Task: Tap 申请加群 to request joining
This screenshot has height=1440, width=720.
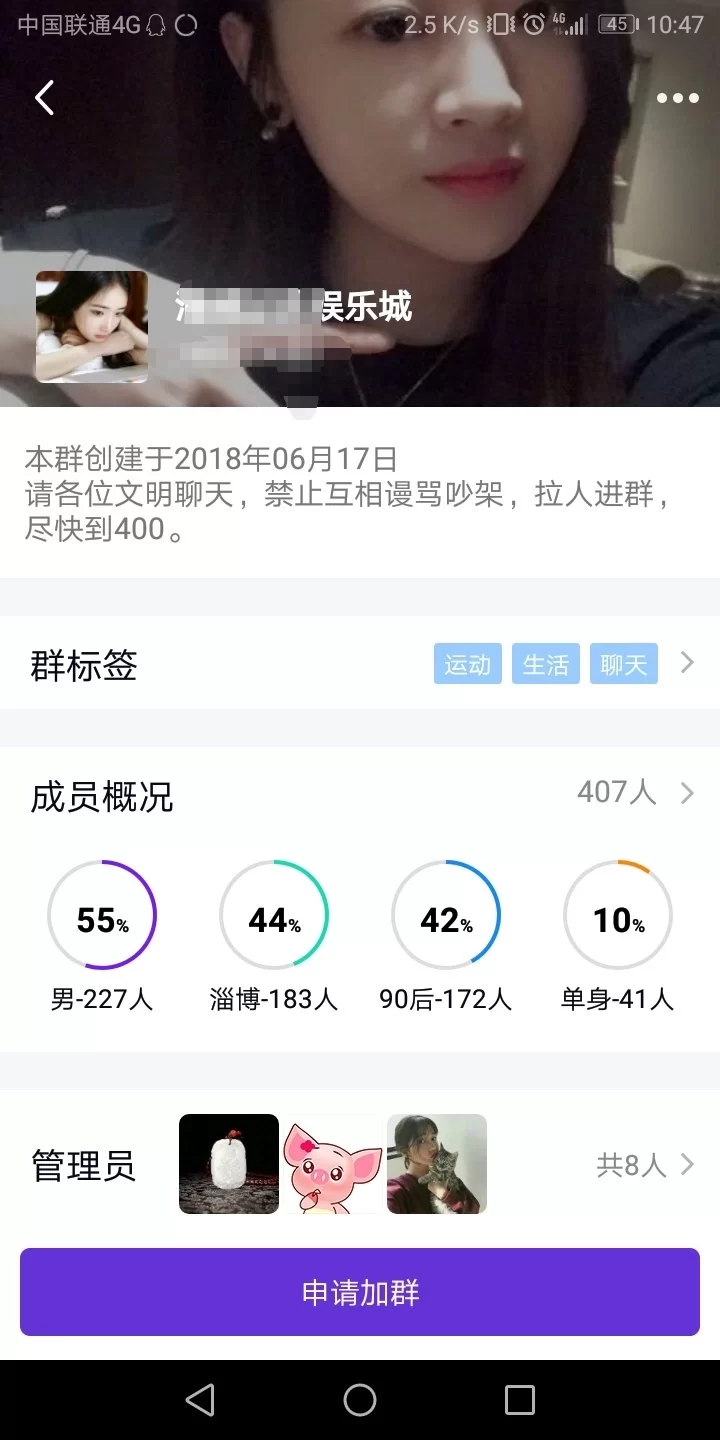Action: pyautogui.click(x=360, y=1292)
